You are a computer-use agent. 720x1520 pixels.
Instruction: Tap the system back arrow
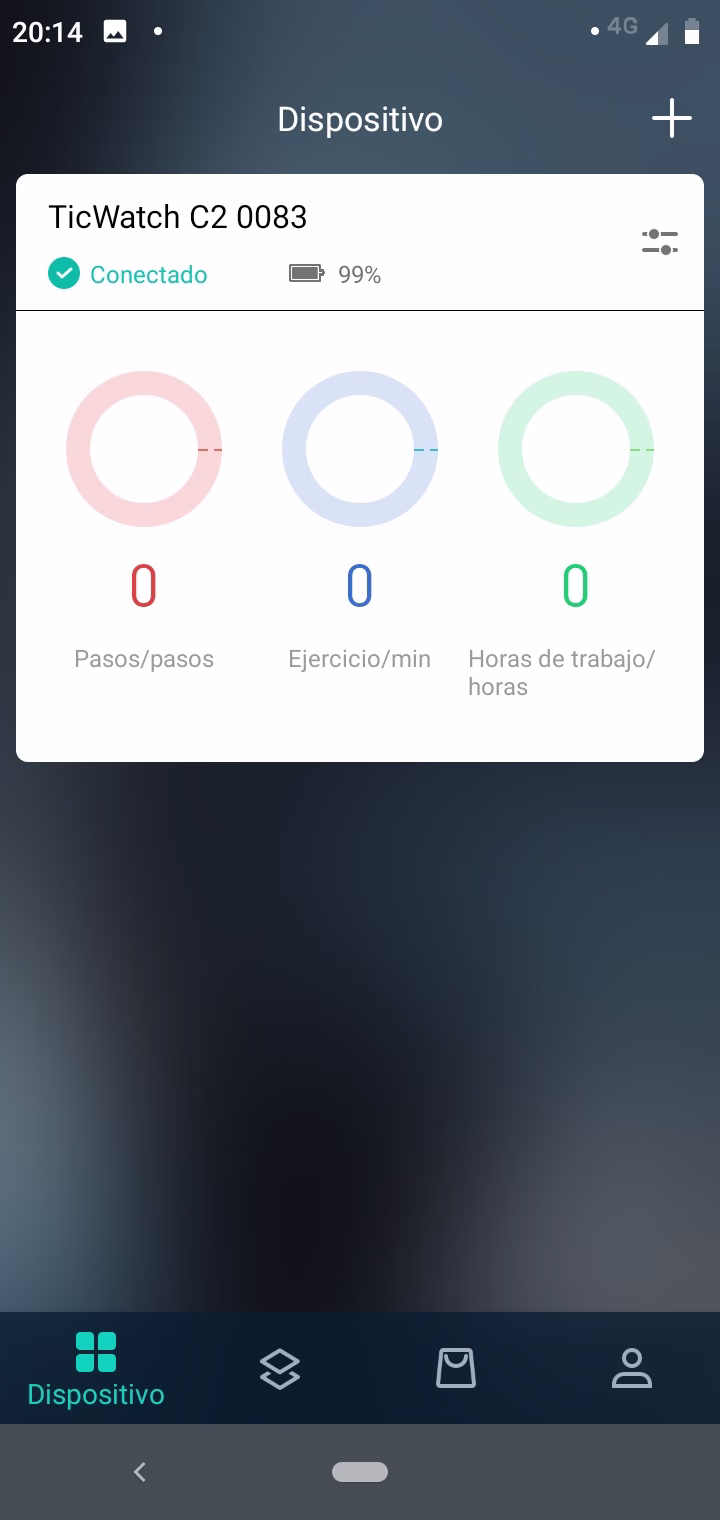tap(140, 1471)
